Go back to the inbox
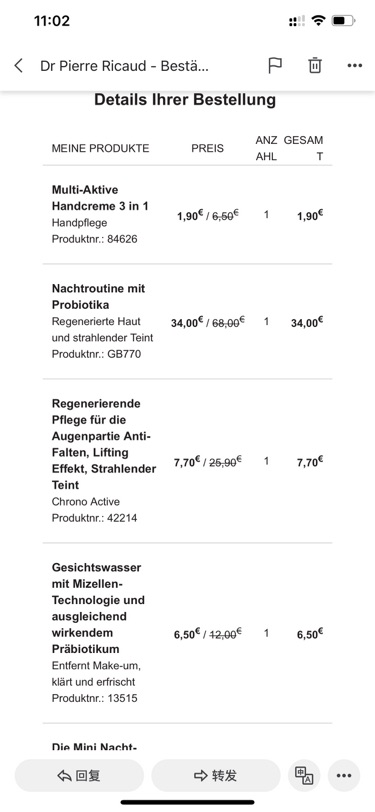Image resolution: width=375 pixels, height=812 pixels. (19, 66)
